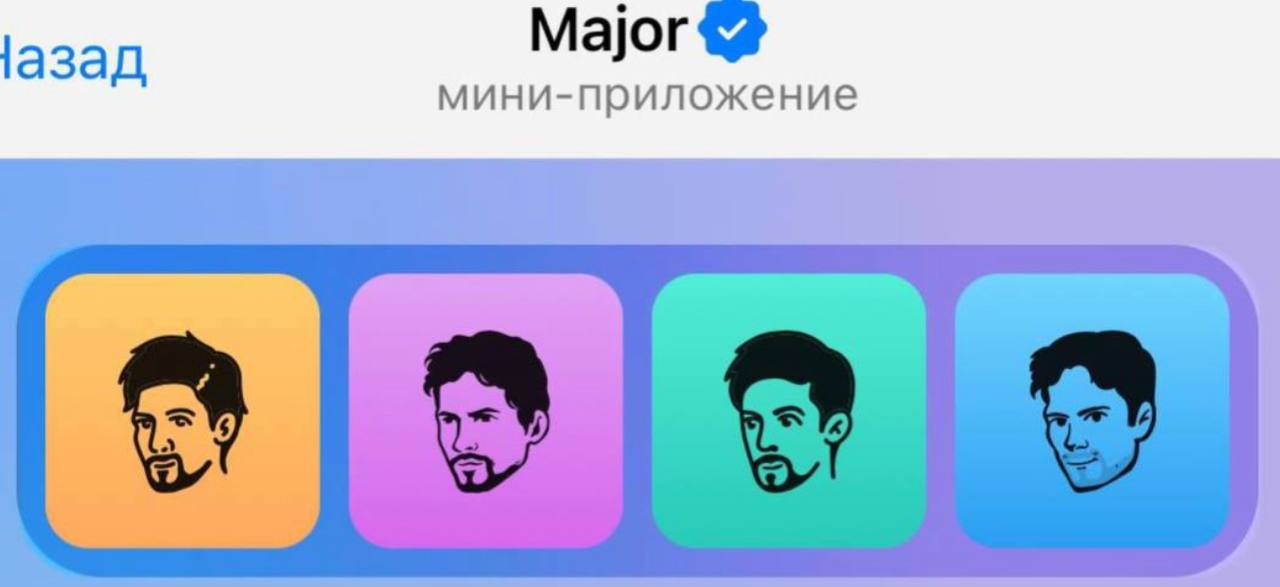This screenshot has height=587, width=1280.
Task: Choose the purple avatar tile
Action: click(485, 411)
